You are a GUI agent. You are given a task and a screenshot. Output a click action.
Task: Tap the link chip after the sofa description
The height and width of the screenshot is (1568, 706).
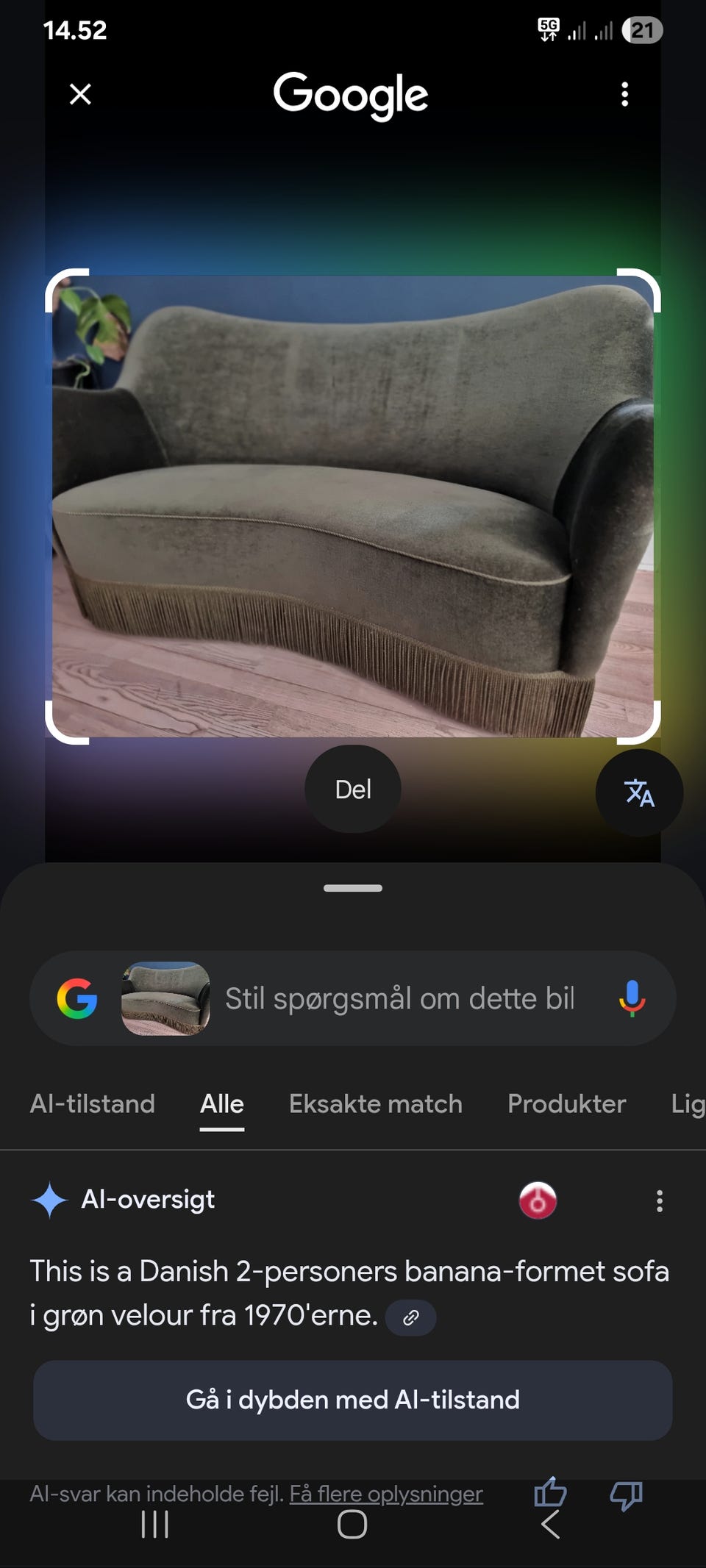410,1317
